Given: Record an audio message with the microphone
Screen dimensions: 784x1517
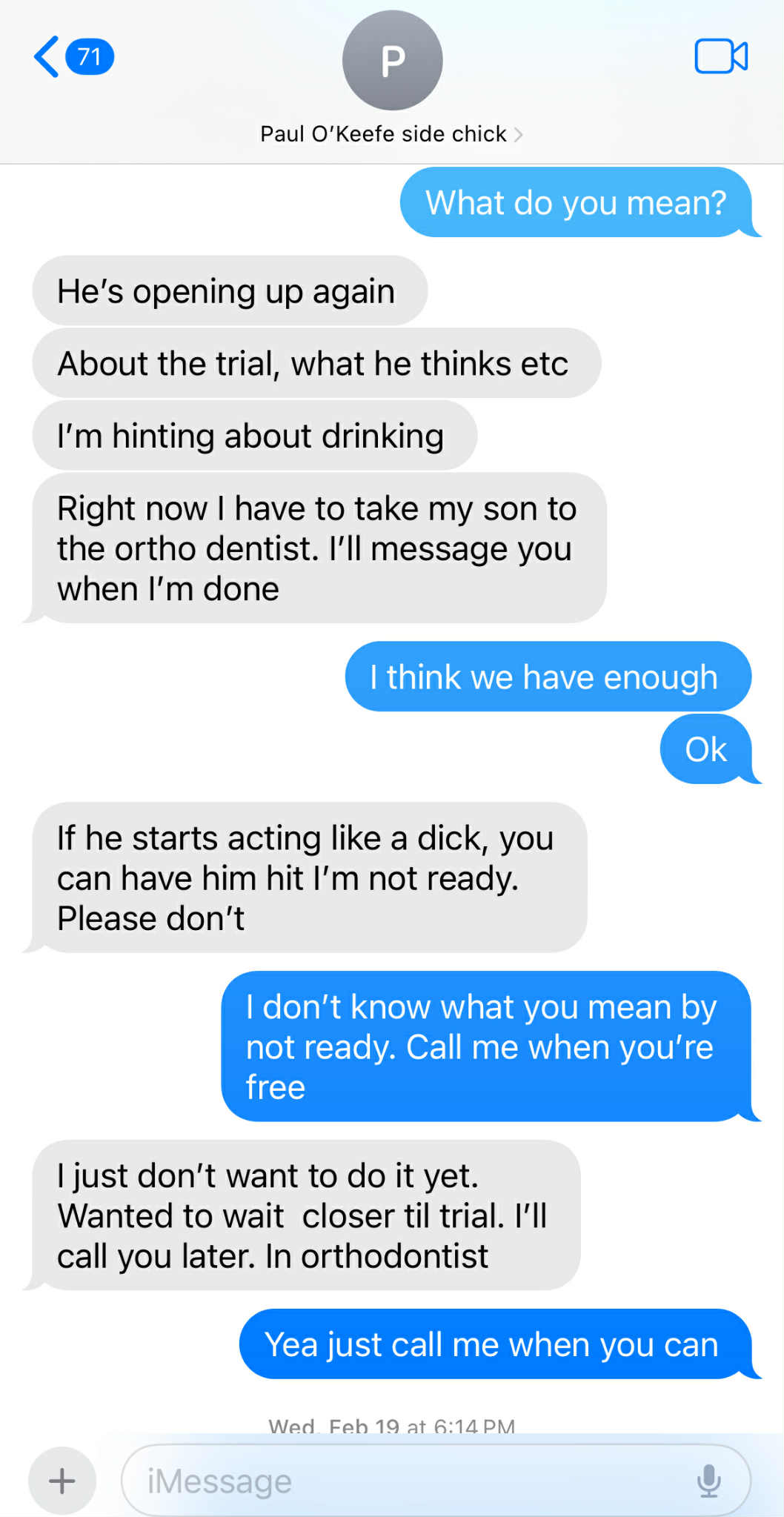Looking at the screenshot, I should click(x=708, y=1481).
